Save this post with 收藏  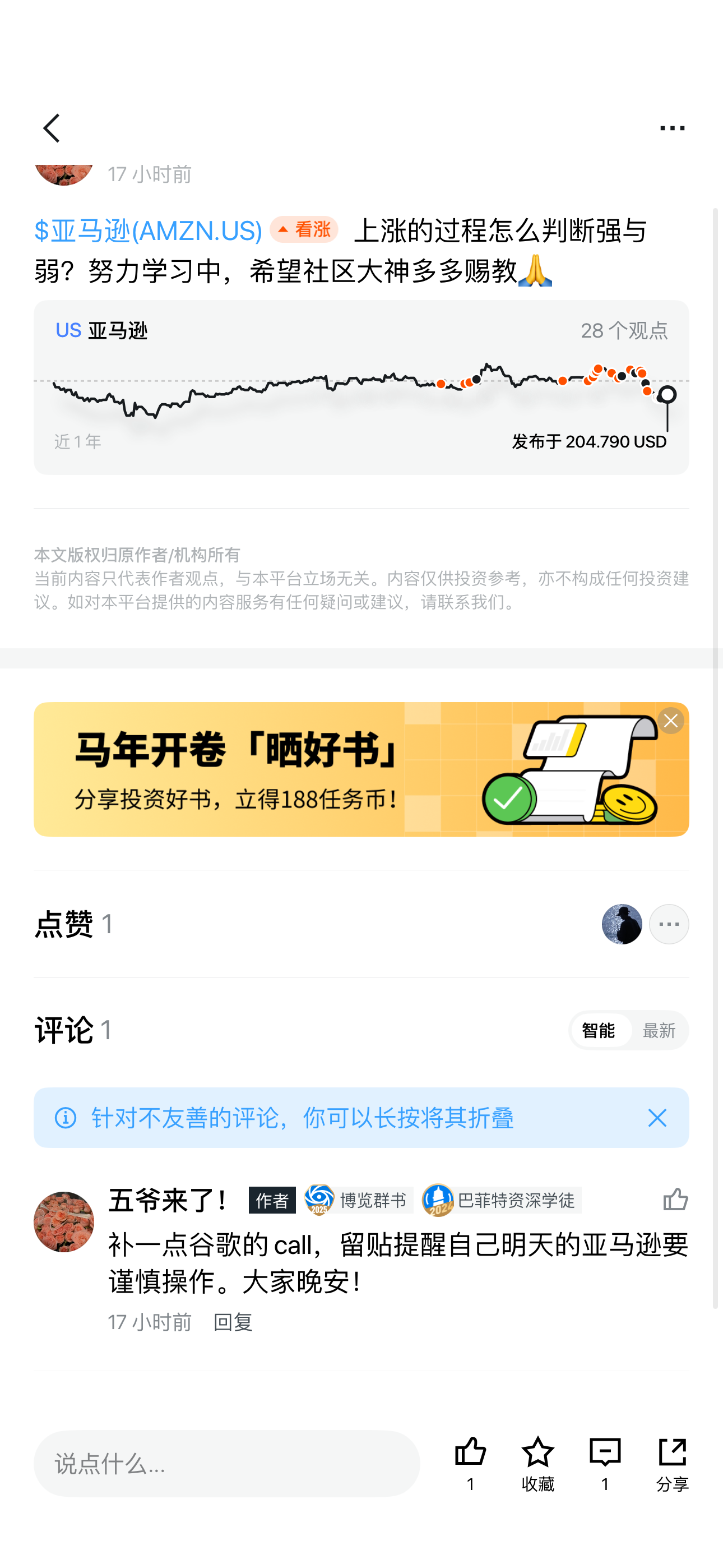[537, 1462]
